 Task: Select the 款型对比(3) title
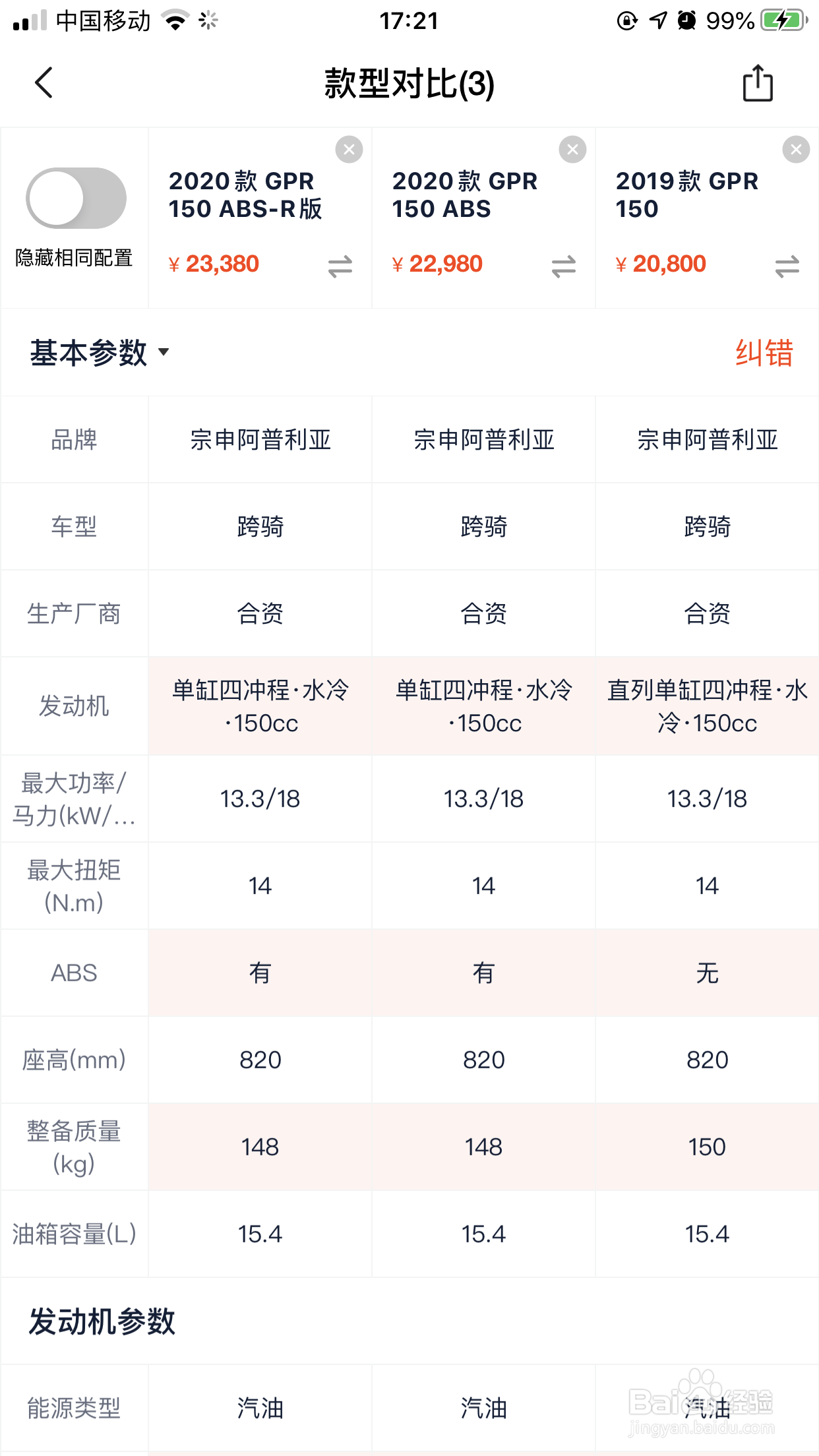pyautogui.click(x=409, y=84)
